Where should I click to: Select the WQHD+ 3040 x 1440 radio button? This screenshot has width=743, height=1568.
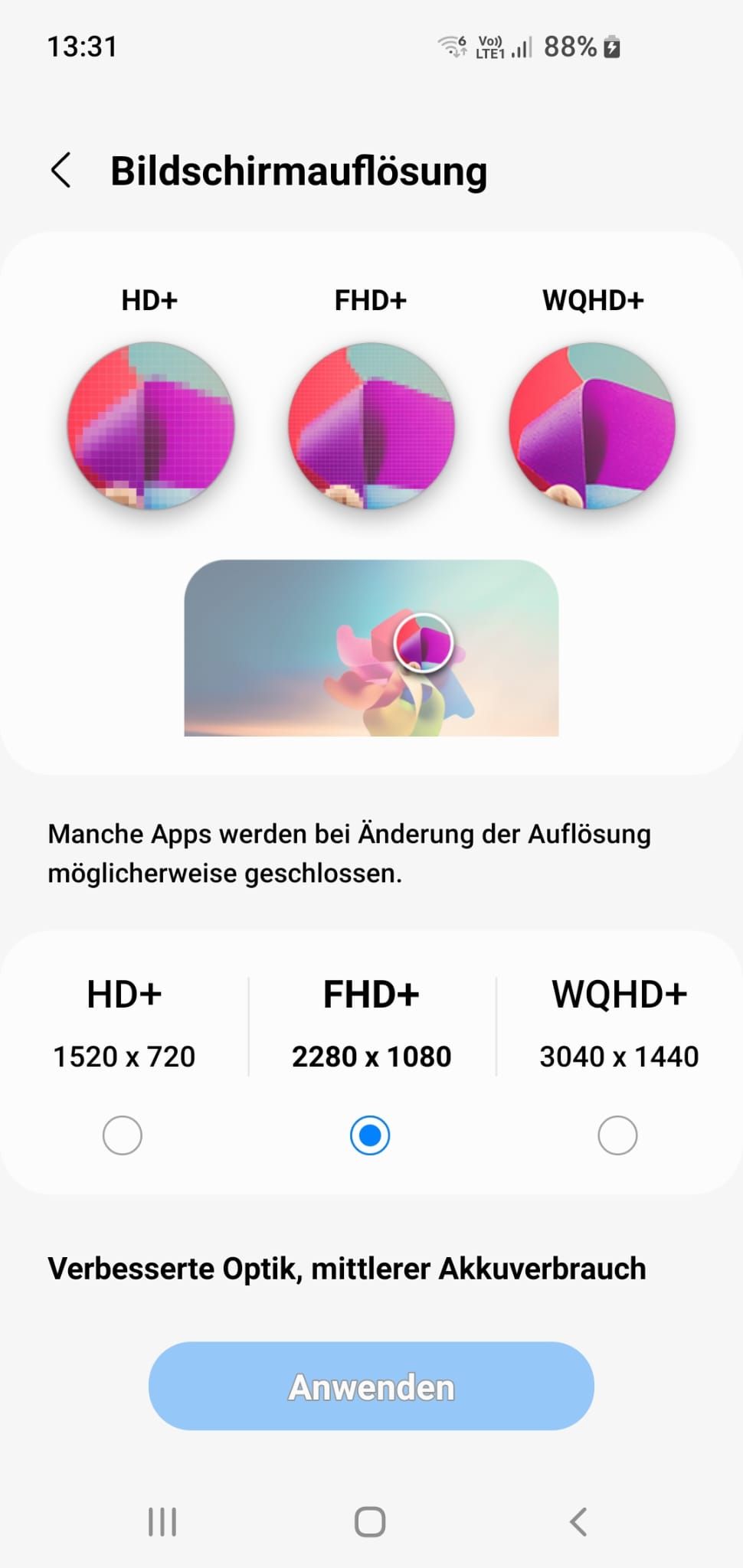(617, 1135)
